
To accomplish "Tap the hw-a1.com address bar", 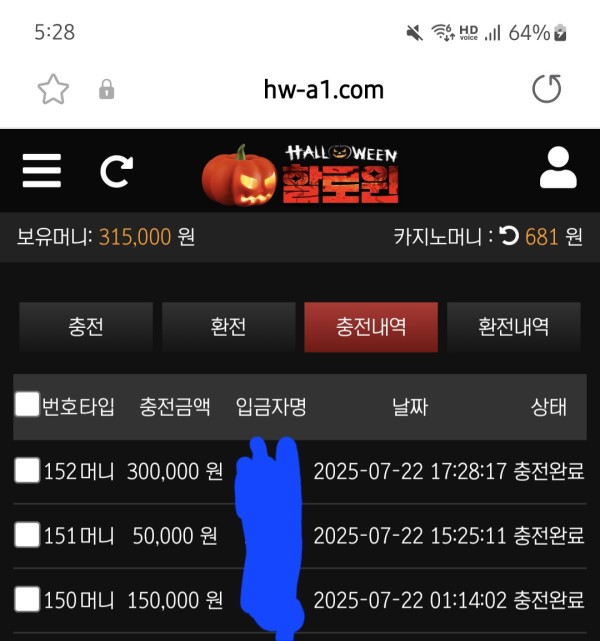I will pos(323,90).
